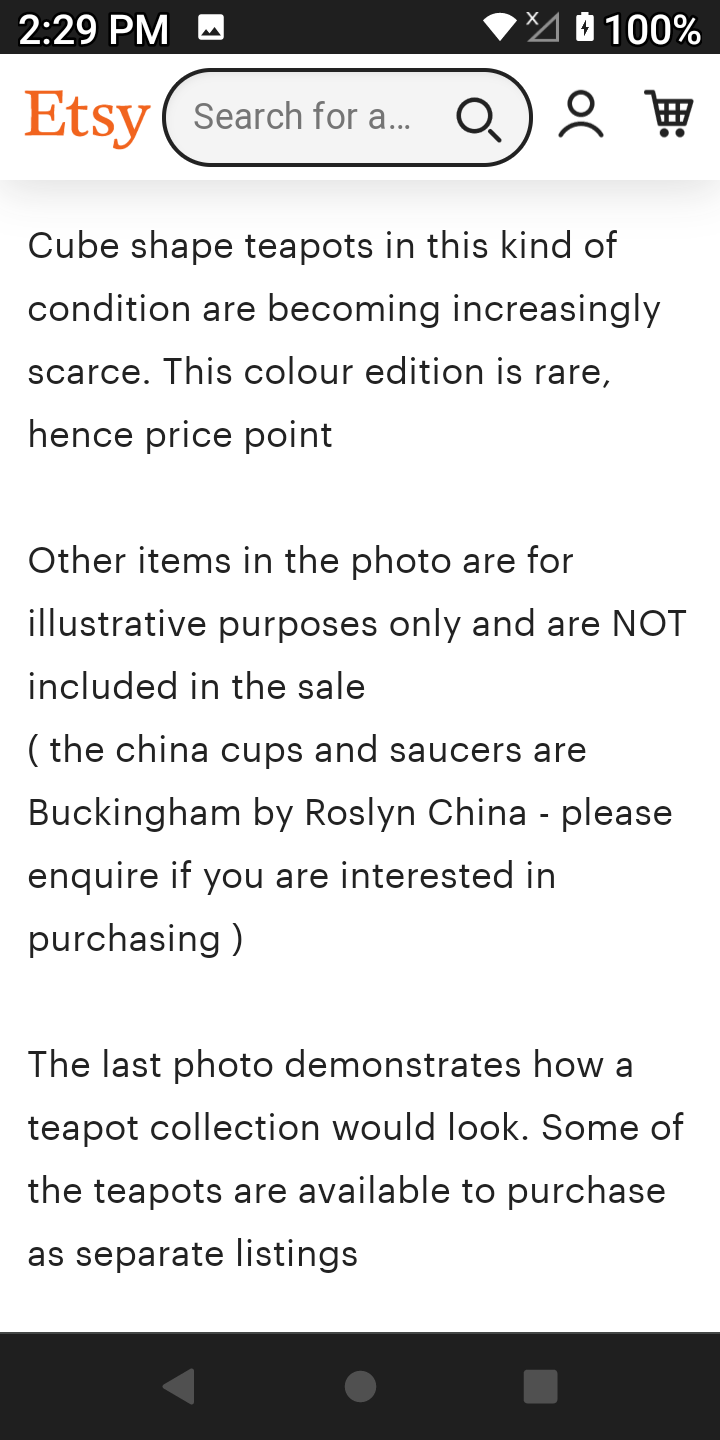Tap the magnifying glass search icon

pyautogui.click(x=478, y=119)
